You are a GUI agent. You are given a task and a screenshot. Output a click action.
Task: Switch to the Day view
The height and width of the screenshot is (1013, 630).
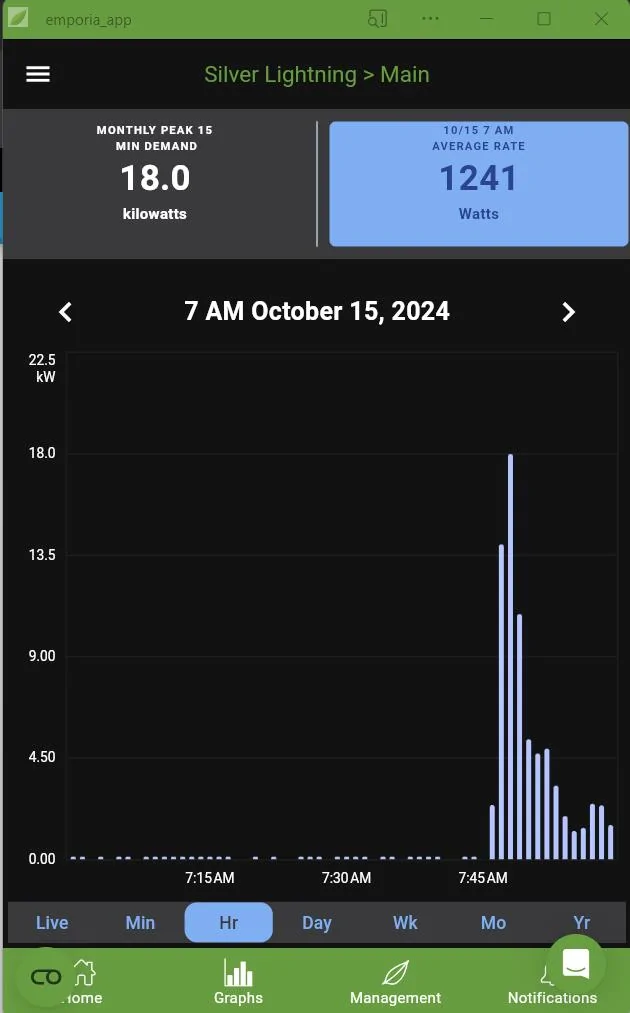click(316, 923)
